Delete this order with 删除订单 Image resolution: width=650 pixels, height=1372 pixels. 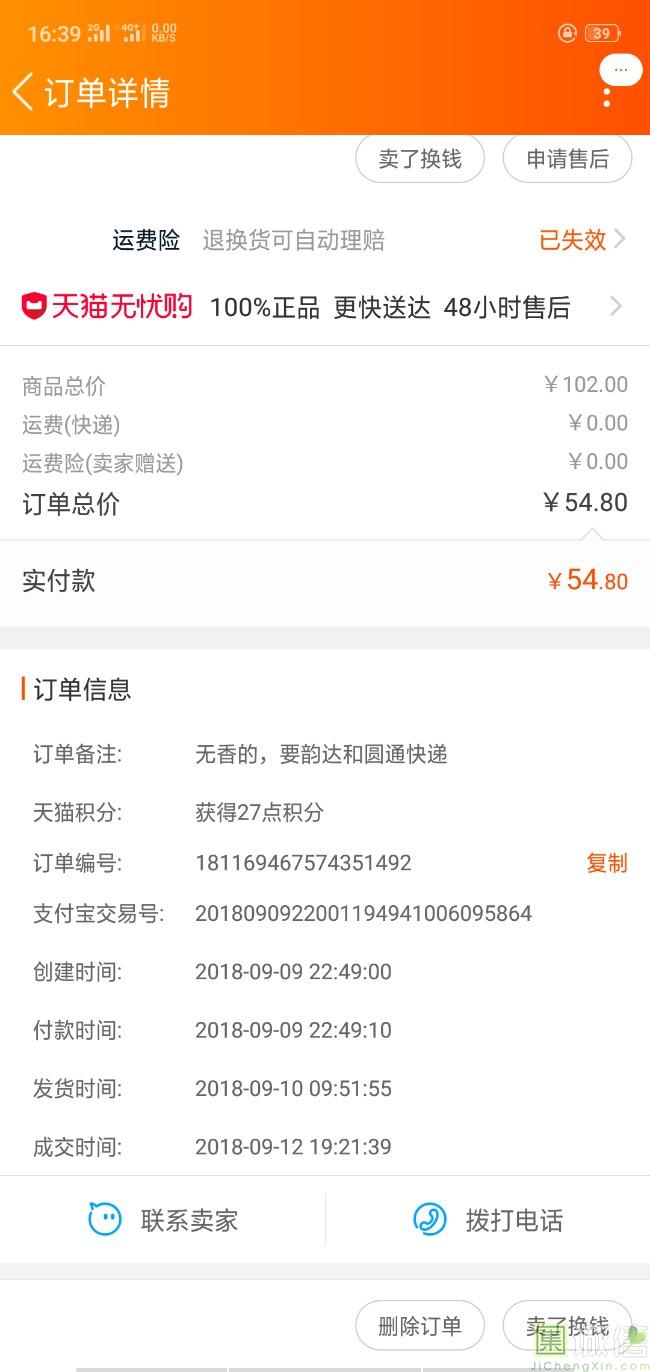(x=420, y=1326)
